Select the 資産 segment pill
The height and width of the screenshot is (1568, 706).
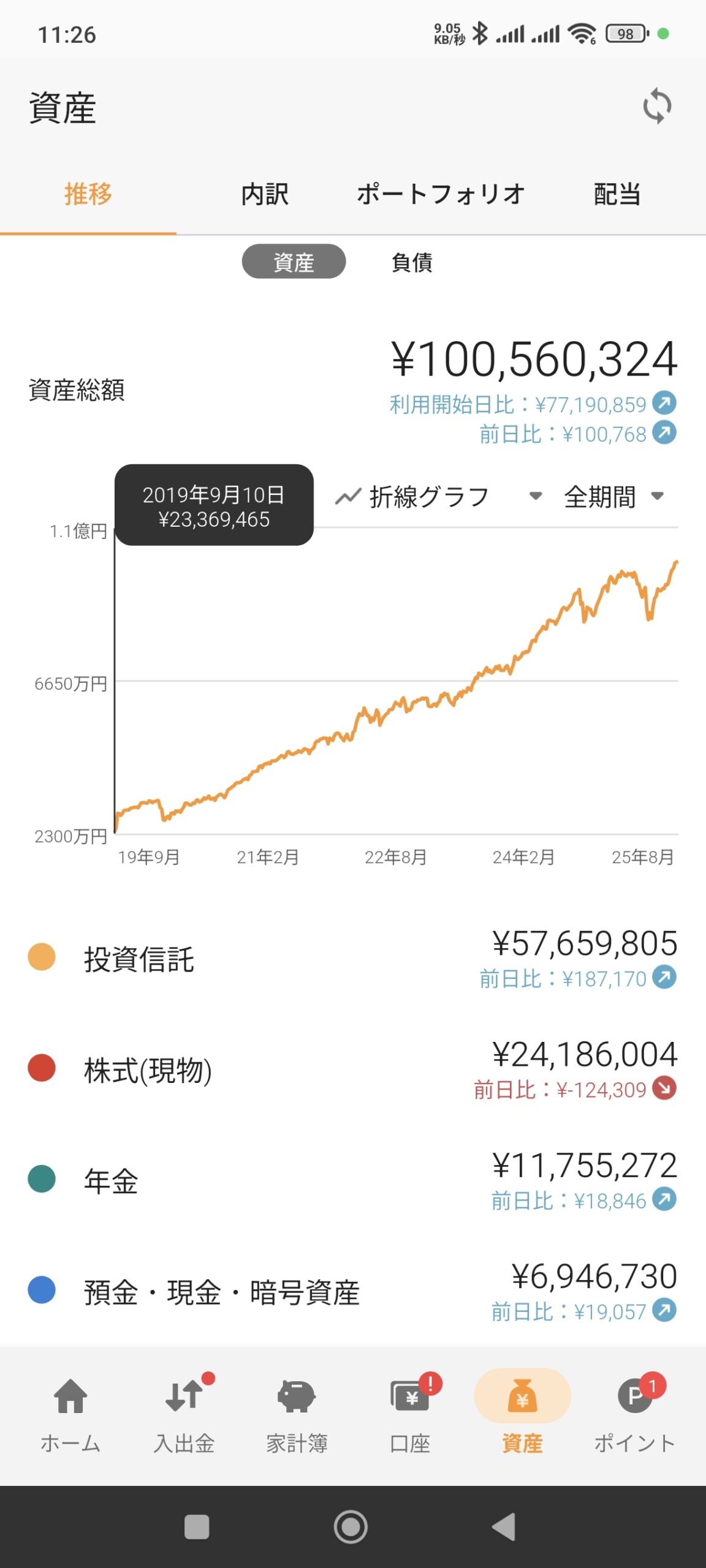[294, 262]
